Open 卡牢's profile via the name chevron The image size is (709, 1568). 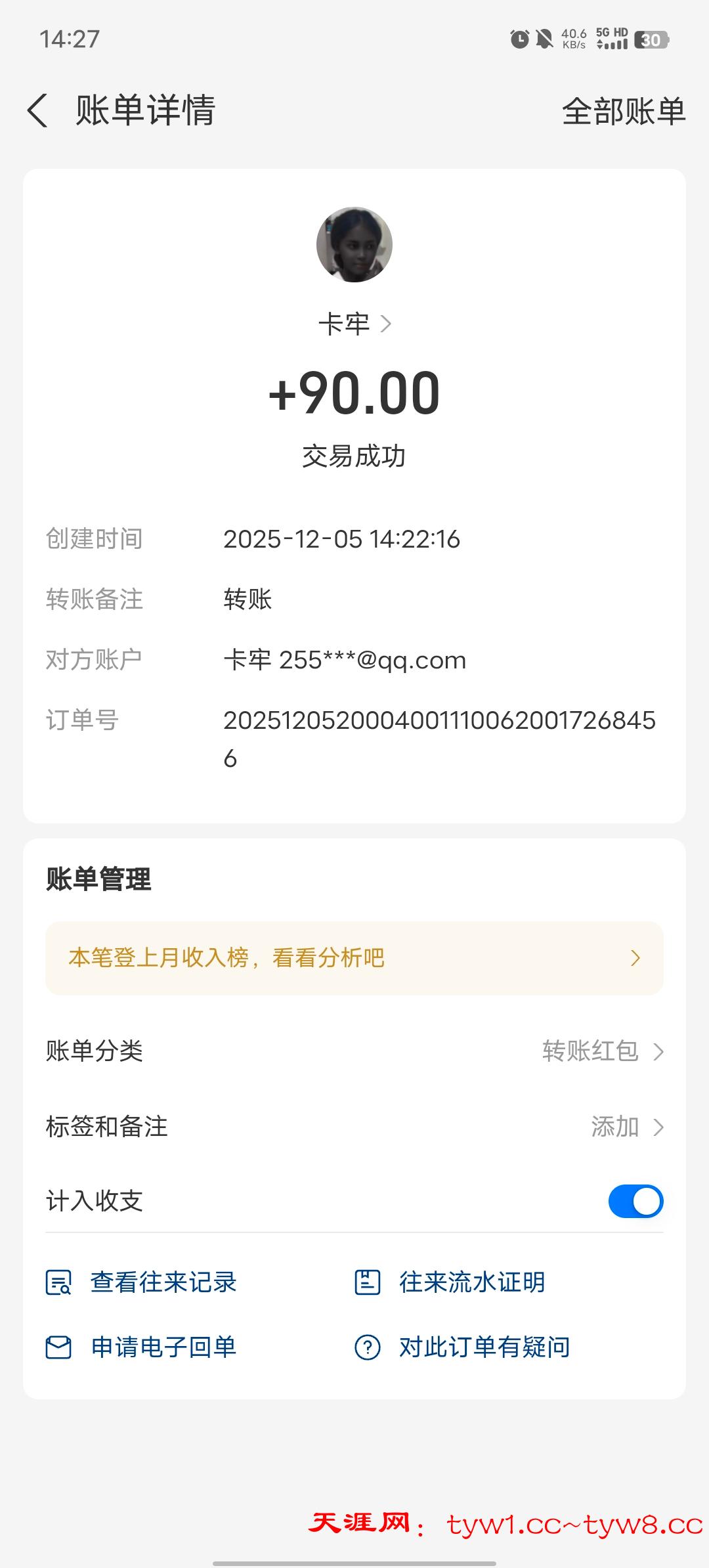(354, 324)
